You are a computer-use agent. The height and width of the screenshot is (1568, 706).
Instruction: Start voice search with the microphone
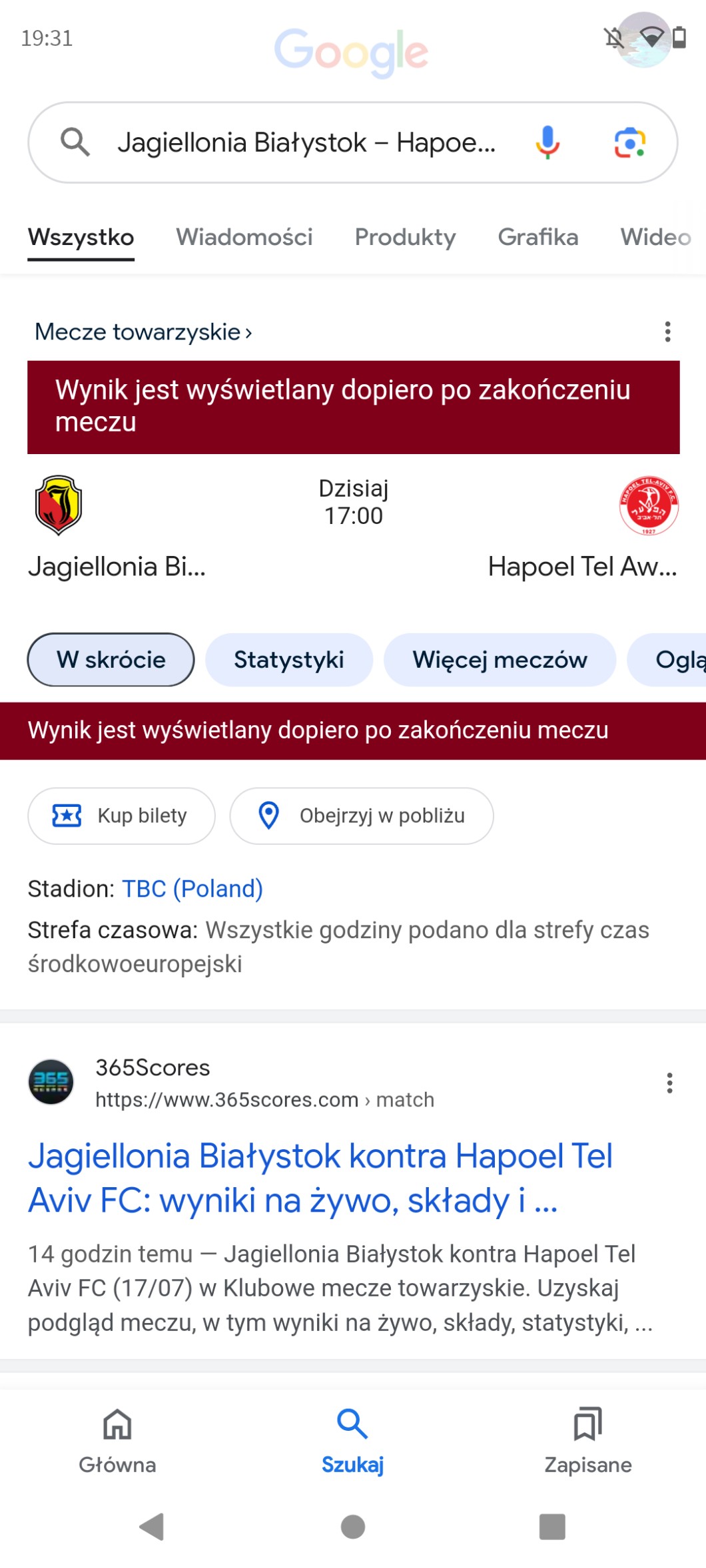tap(547, 142)
